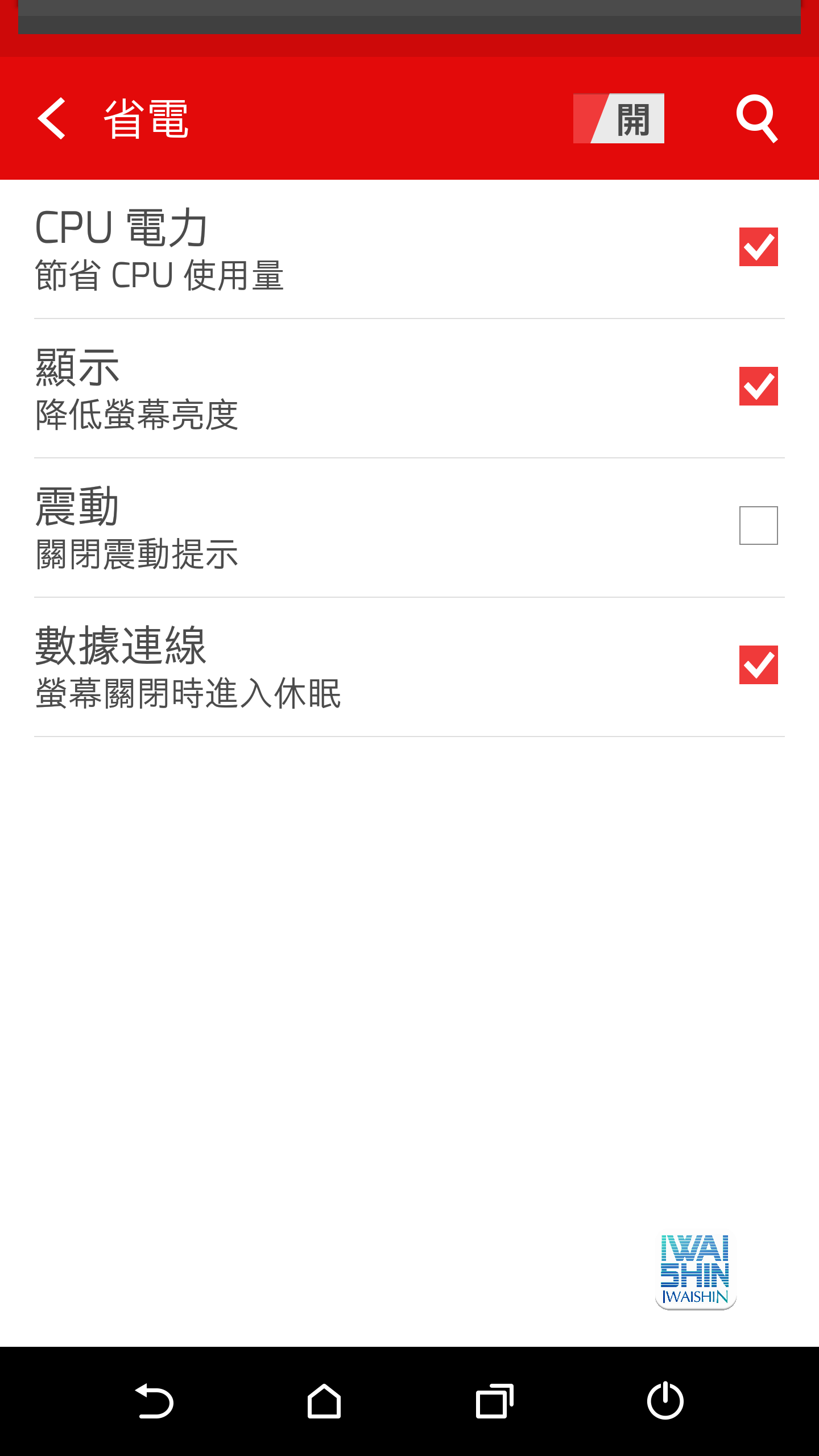Viewport: 819px width, 1456px height.
Task: Go back from the 省電 screen
Action: click(x=52, y=118)
